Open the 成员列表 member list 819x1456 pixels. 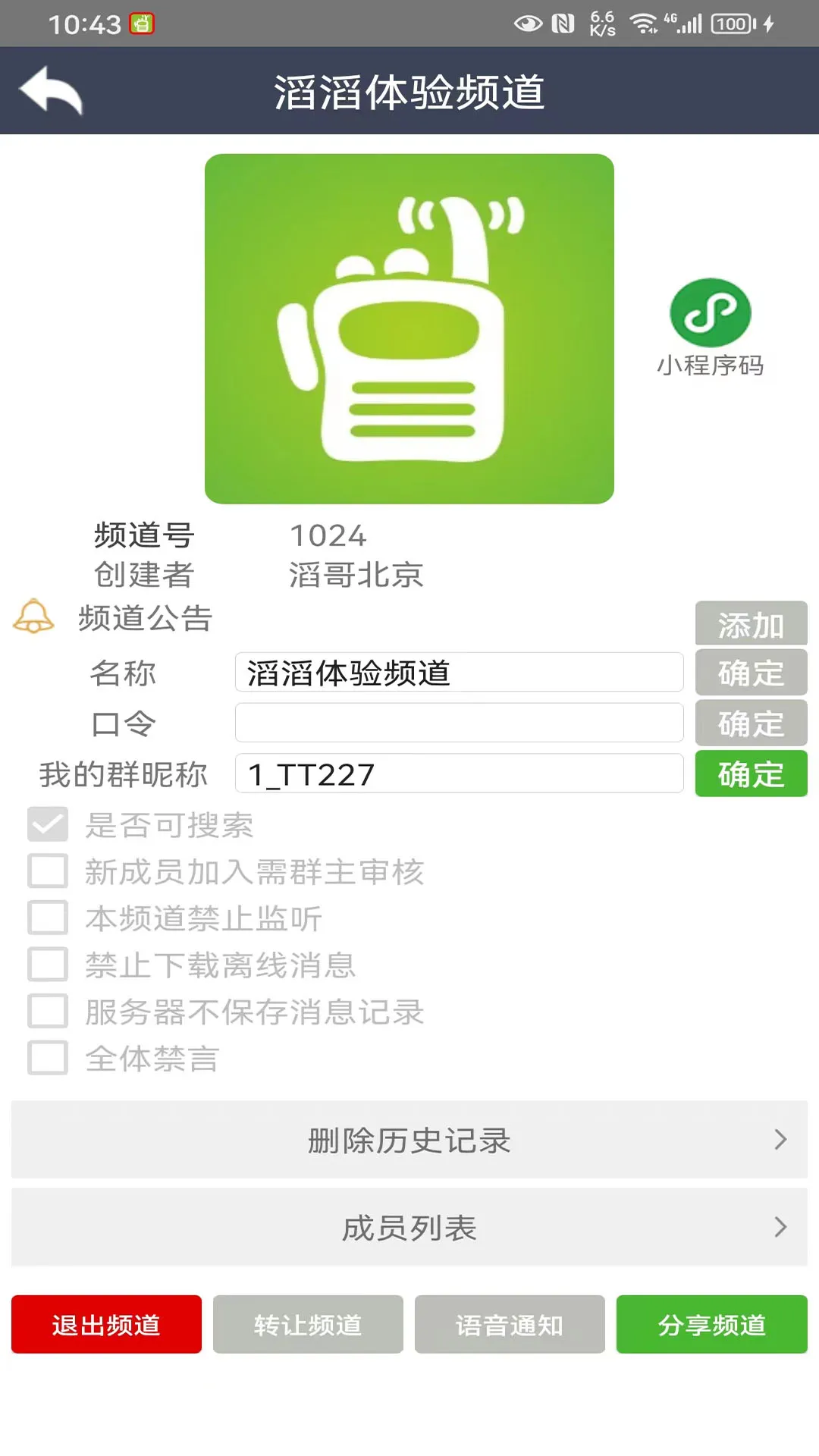tap(409, 1228)
